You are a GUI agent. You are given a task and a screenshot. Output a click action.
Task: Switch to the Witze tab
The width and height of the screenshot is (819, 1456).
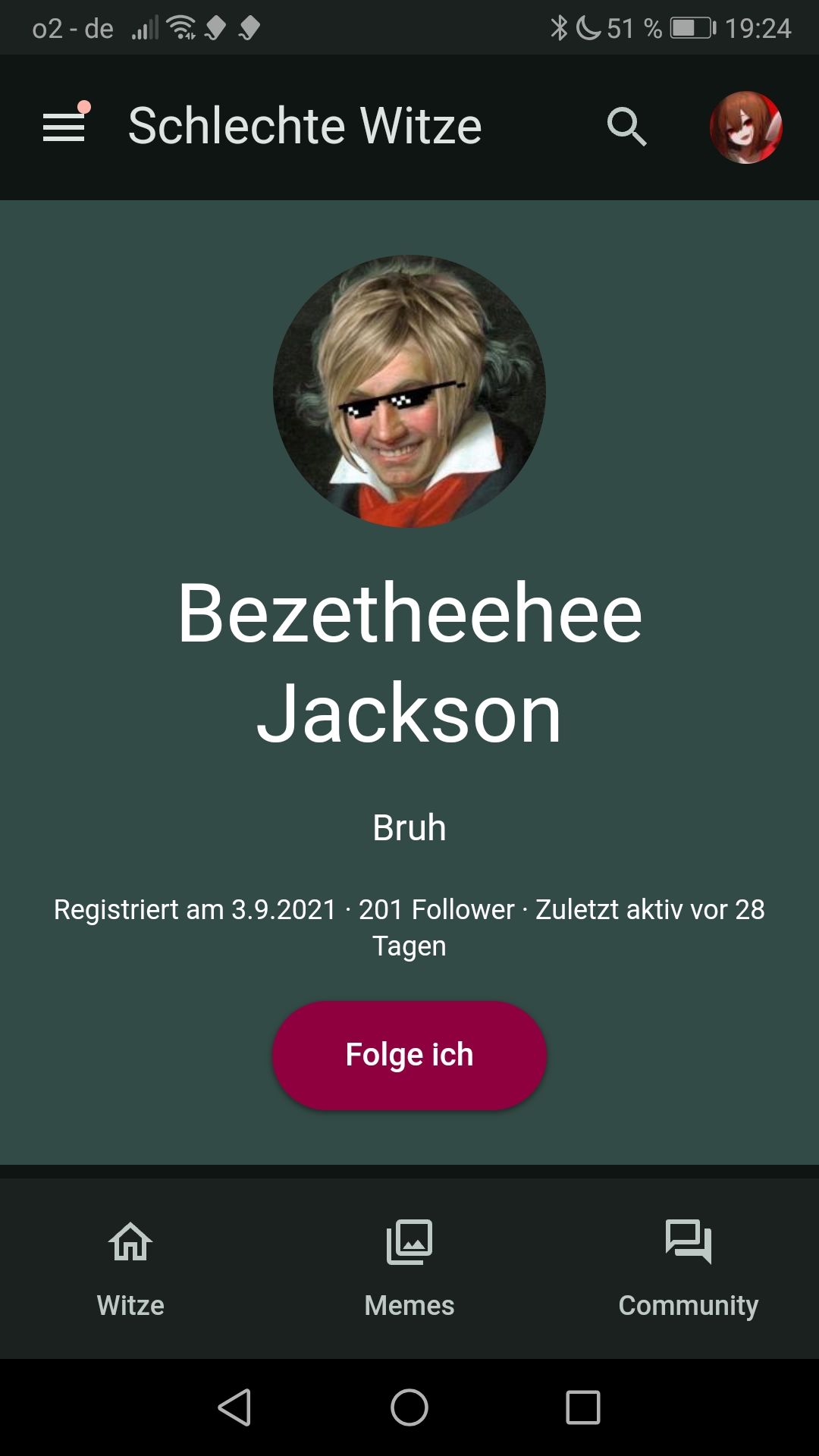click(x=130, y=1267)
